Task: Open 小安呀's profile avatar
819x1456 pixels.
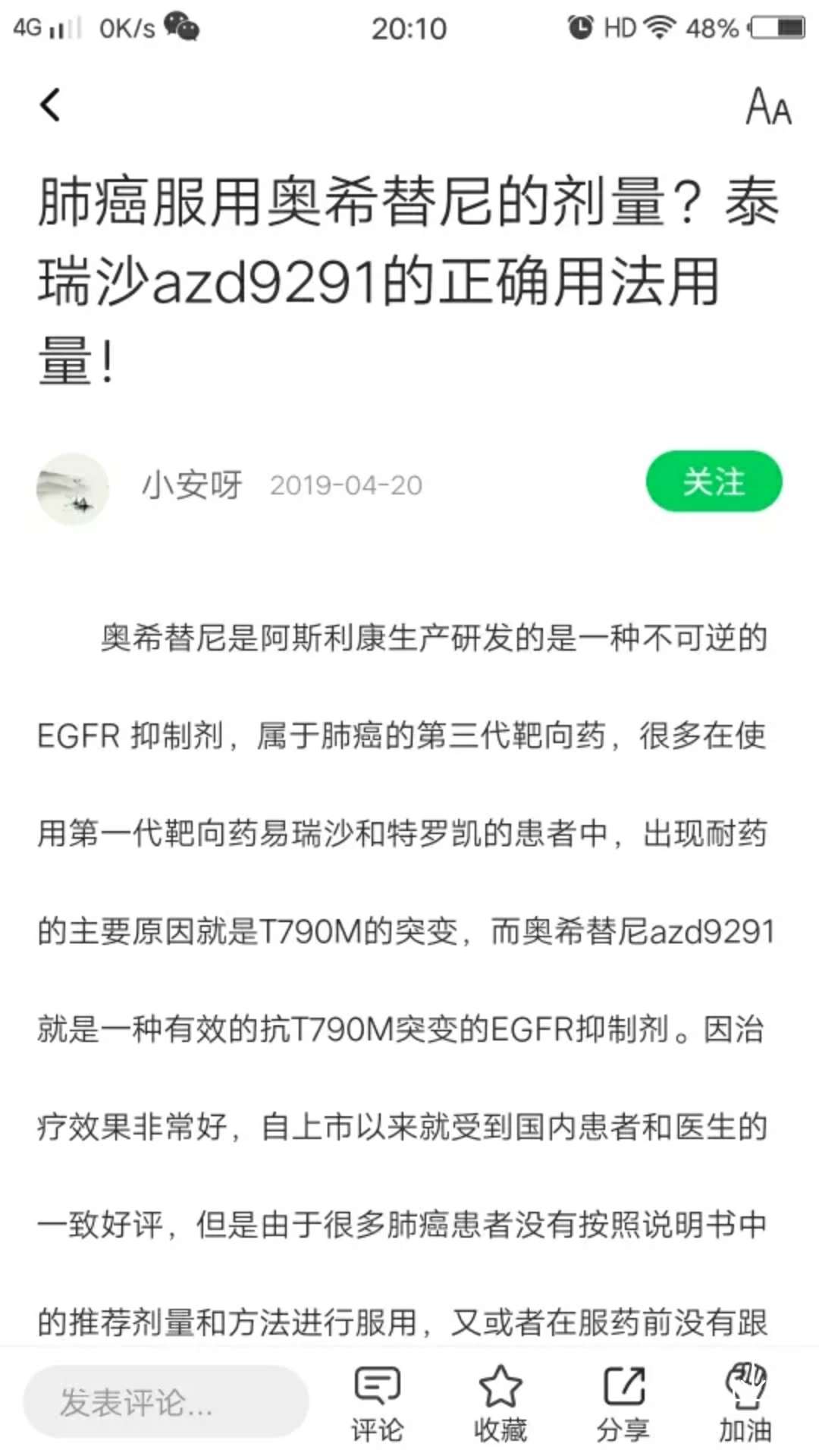Action: 73,489
